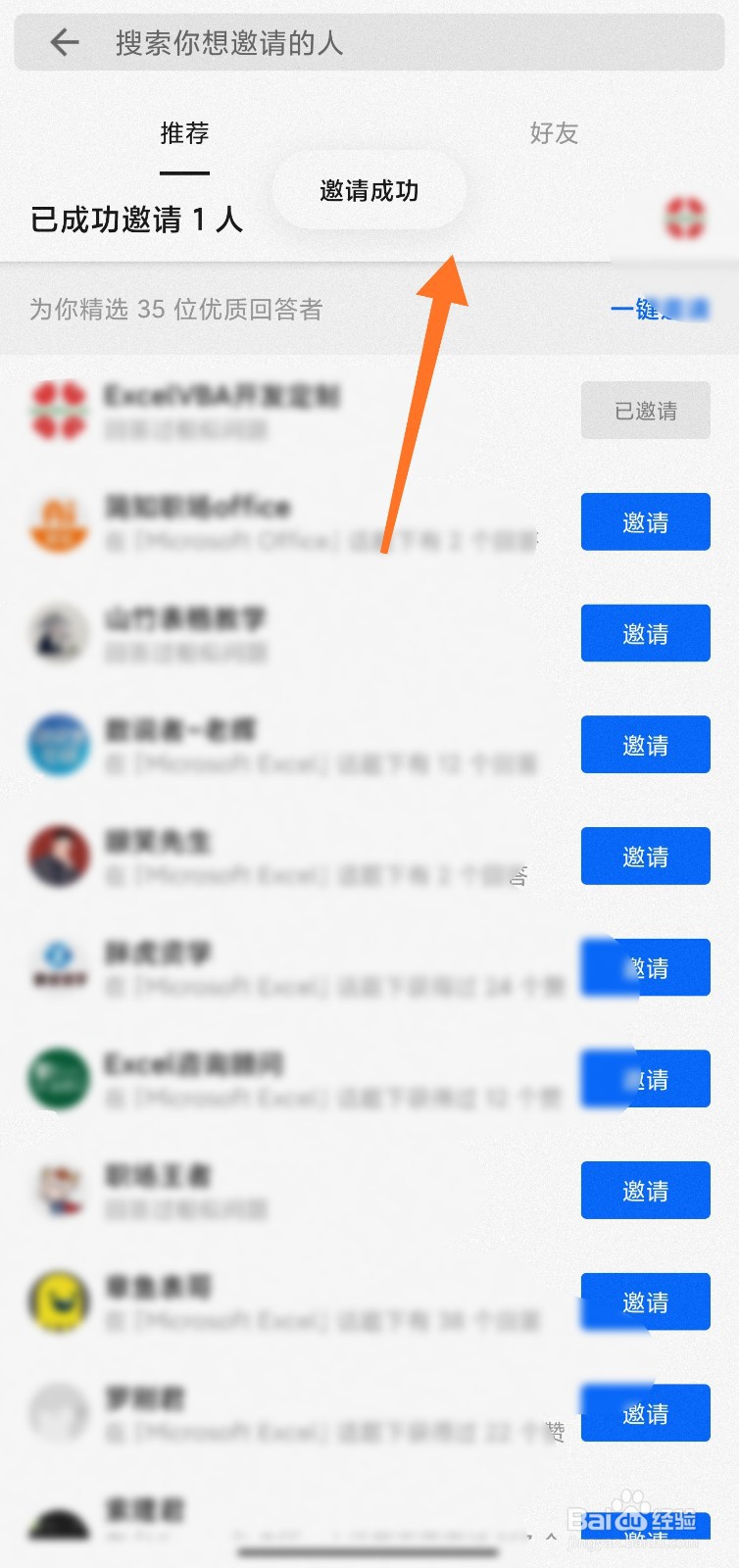
Task: Switch to the 好友 tab
Action: tap(552, 133)
